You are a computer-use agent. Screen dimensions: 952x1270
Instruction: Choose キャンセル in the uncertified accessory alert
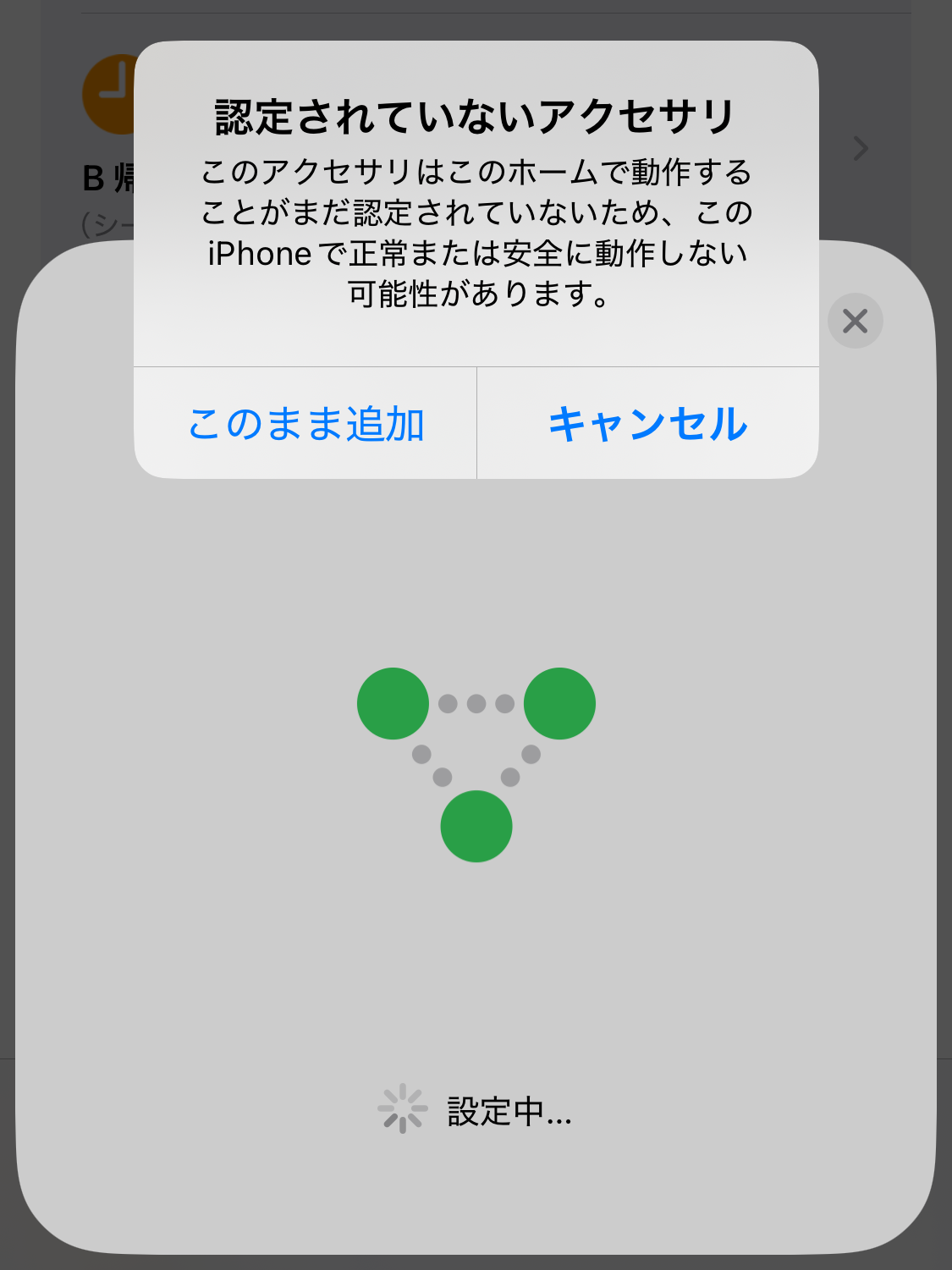[x=648, y=423]
